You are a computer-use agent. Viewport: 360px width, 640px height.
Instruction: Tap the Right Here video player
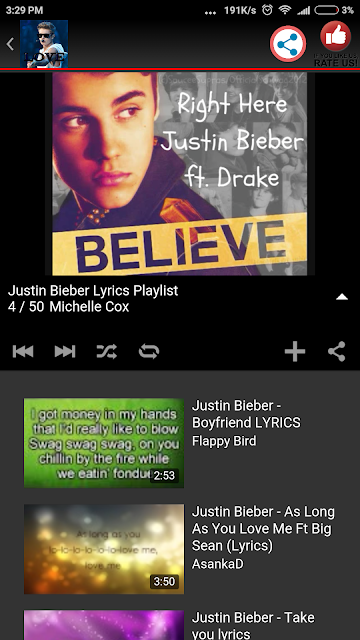click(180, 173)
